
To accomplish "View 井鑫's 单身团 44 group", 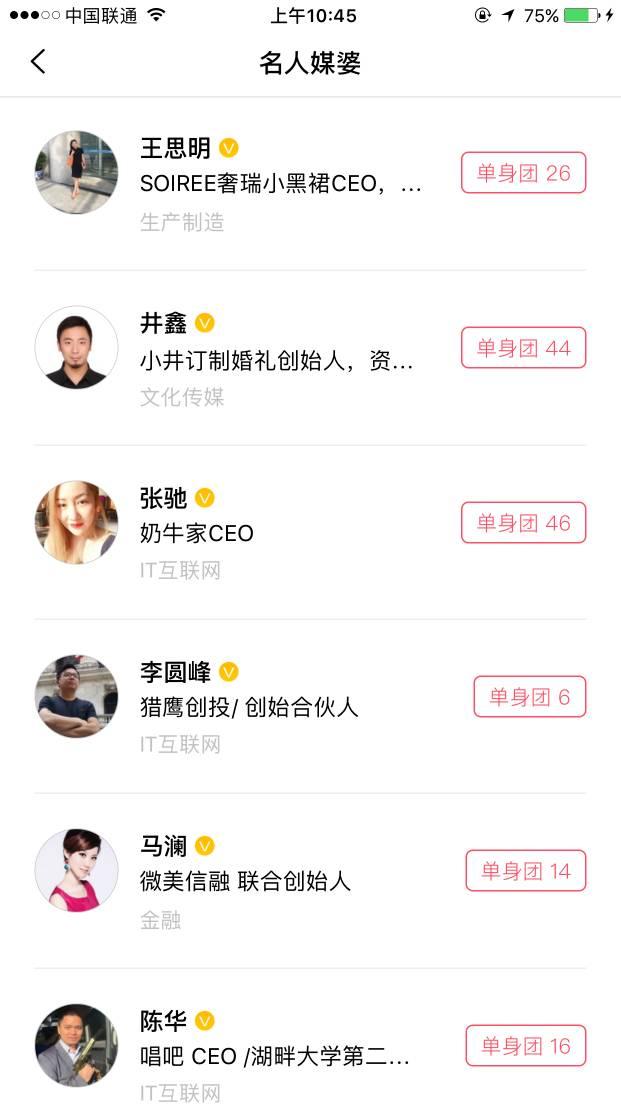I will (x=523, y=347).
